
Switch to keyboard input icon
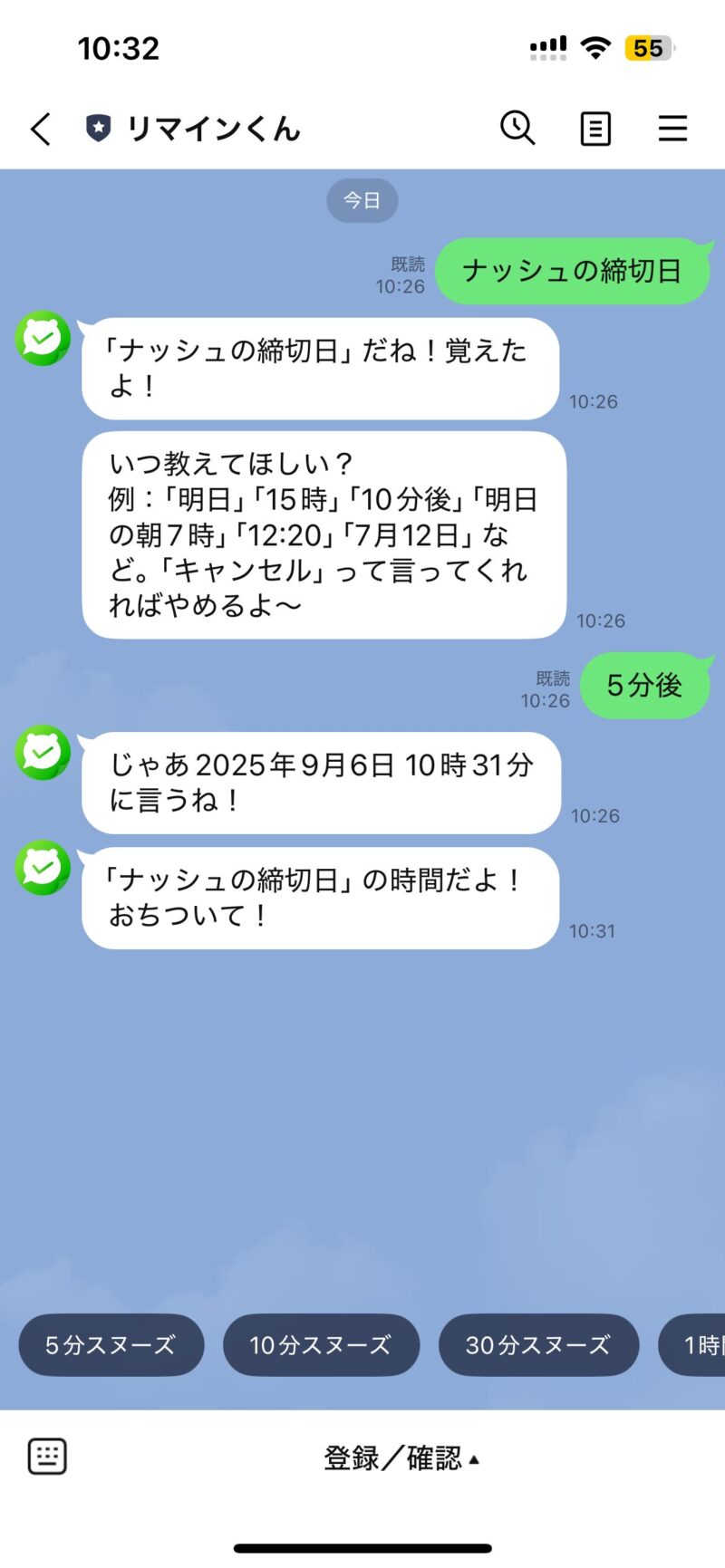(x=47, y=1457)
